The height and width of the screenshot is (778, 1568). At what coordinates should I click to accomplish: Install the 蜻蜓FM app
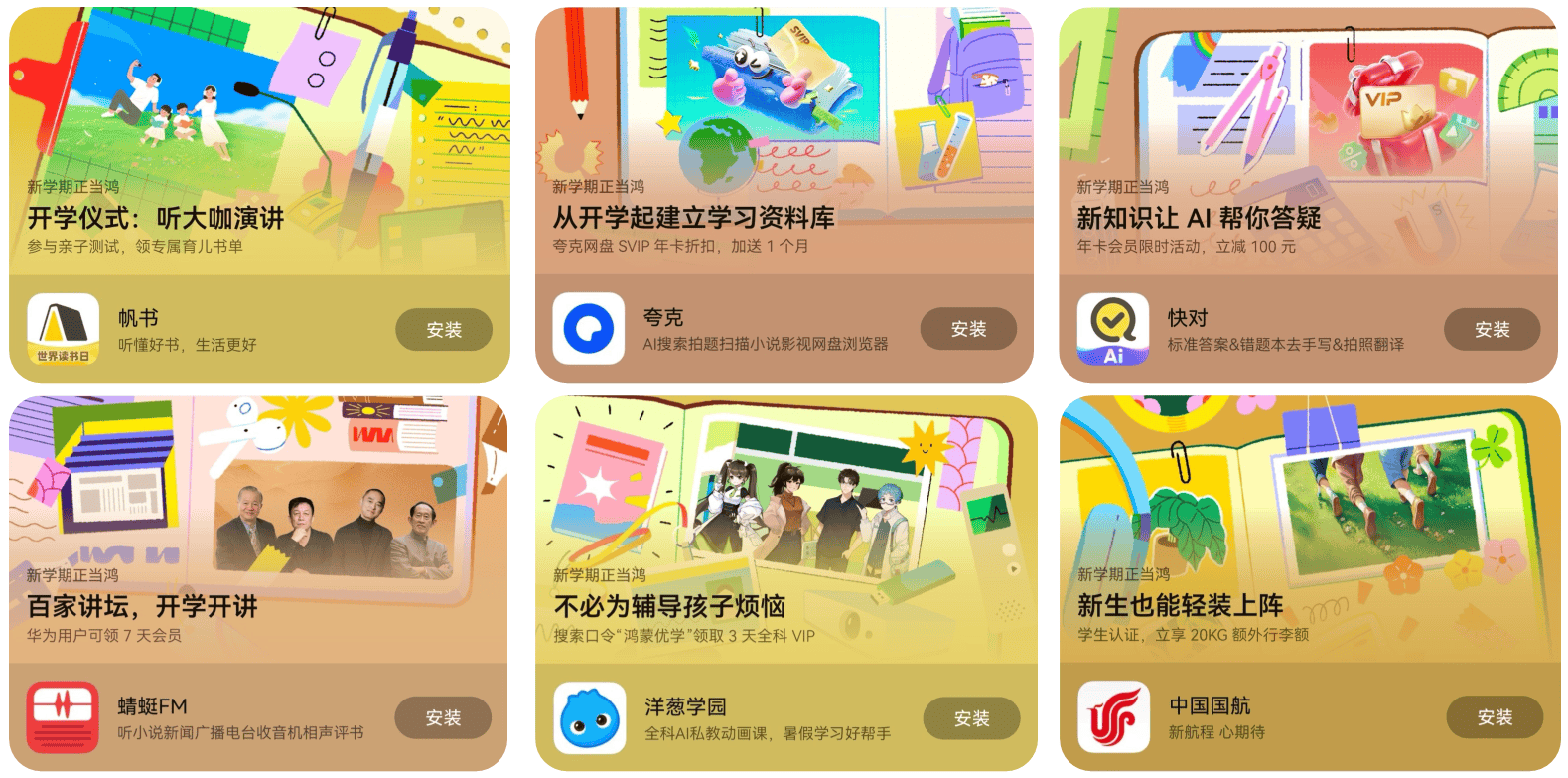pos(443,717)
